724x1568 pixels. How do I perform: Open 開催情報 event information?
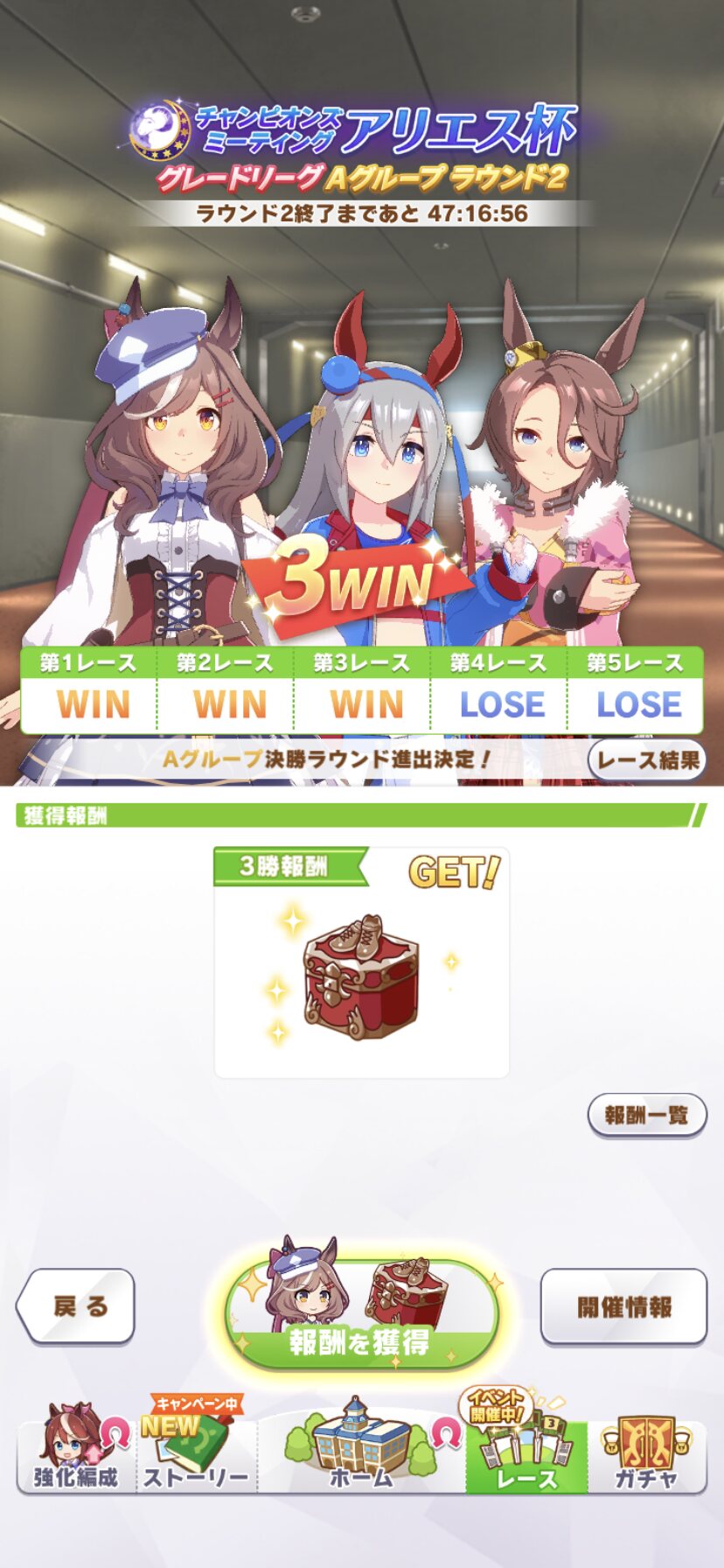click(x=623, y=1305)
